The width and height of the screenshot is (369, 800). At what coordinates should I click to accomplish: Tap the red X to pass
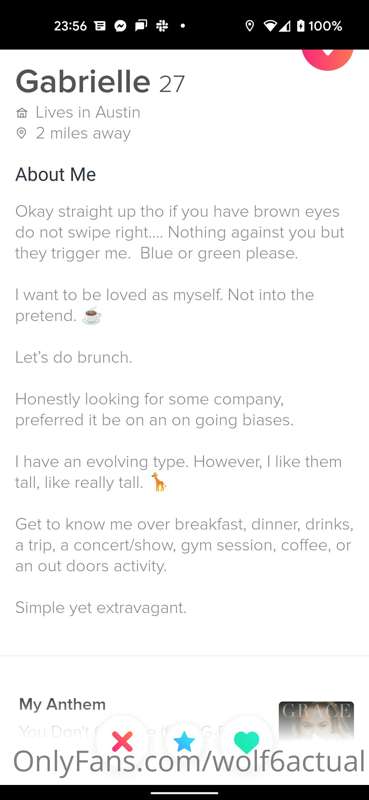point(122,741)
